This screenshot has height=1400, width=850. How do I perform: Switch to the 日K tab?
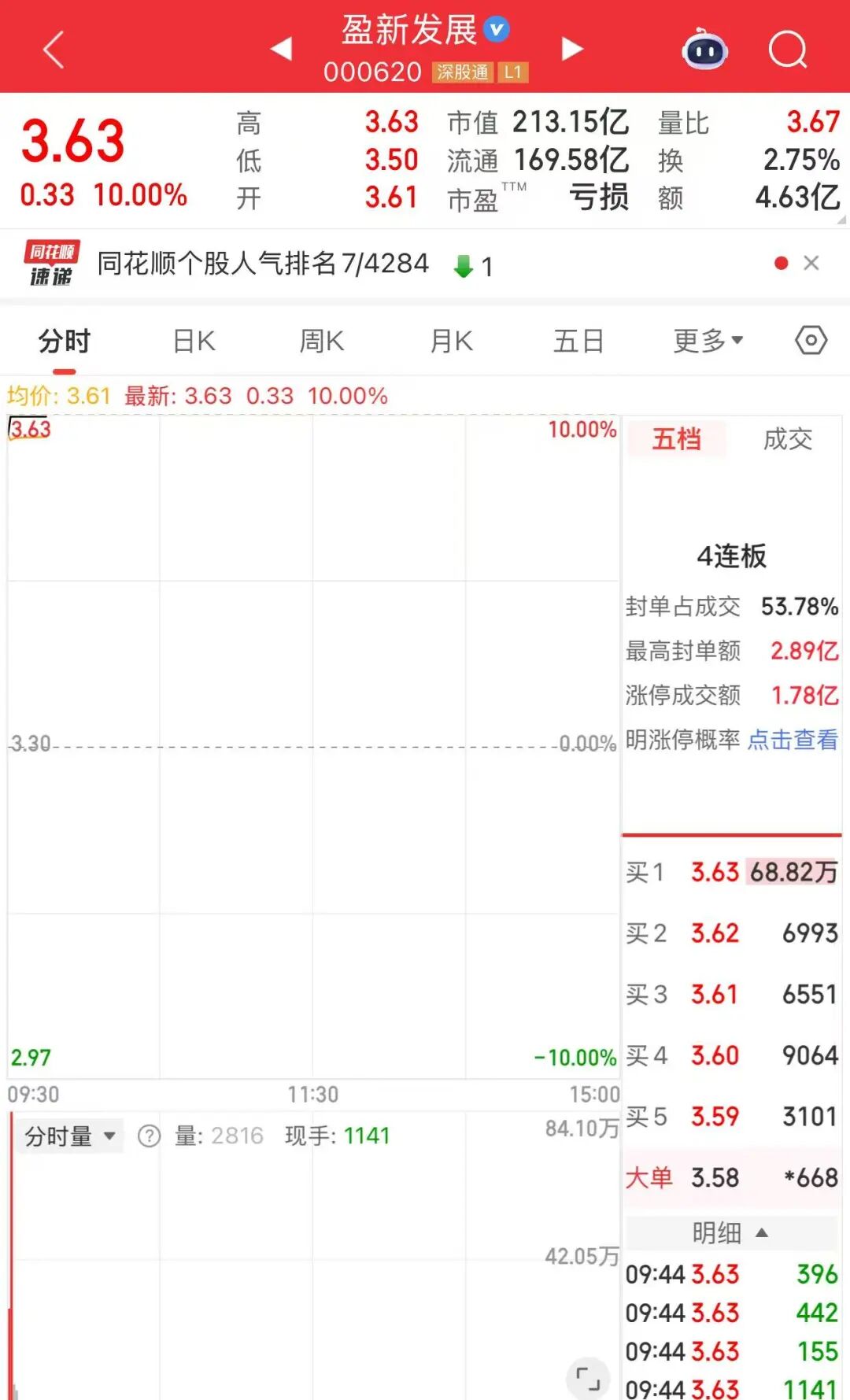pos(193,341)
